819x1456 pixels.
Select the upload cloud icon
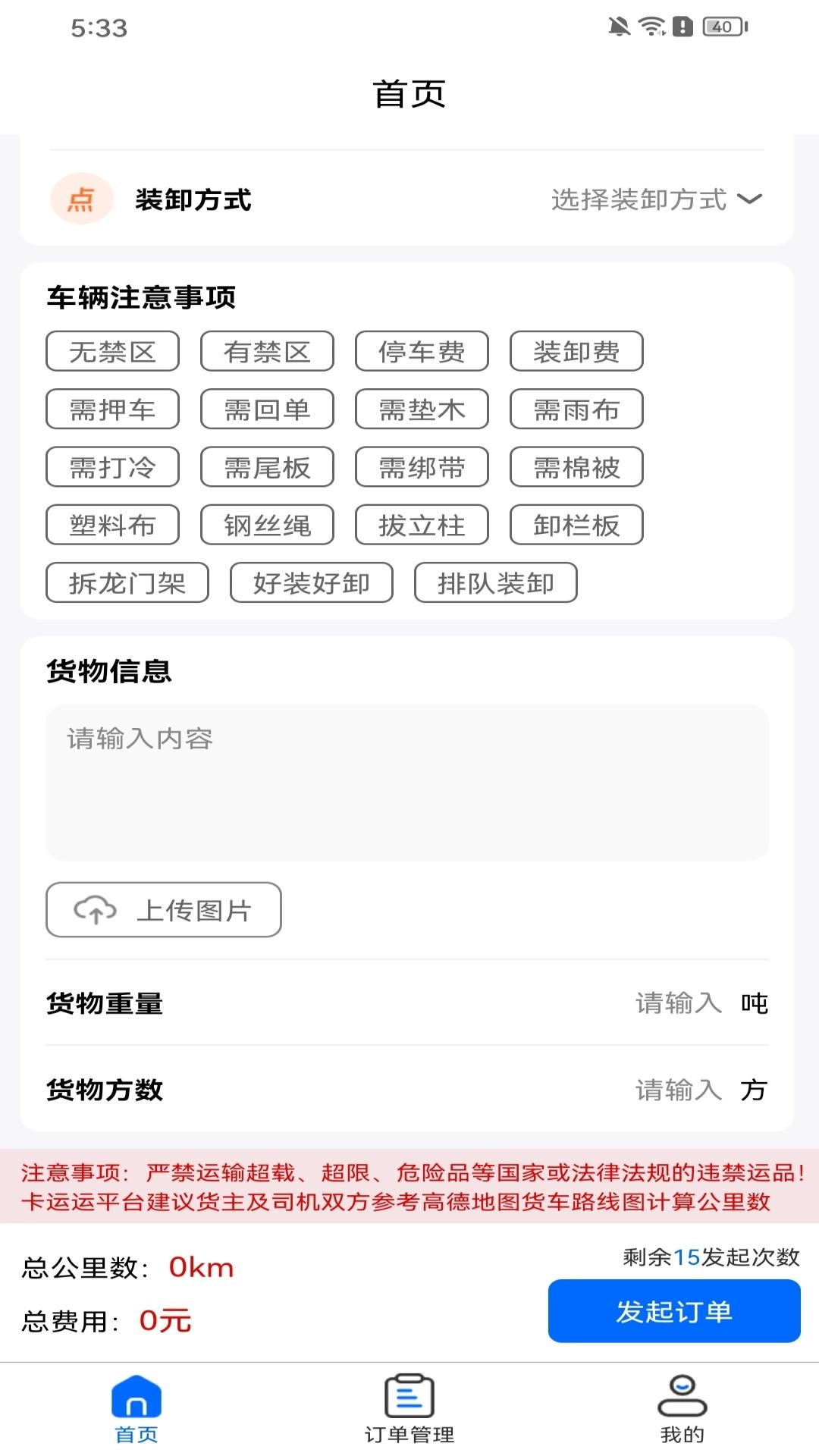[x=96, y=909]
